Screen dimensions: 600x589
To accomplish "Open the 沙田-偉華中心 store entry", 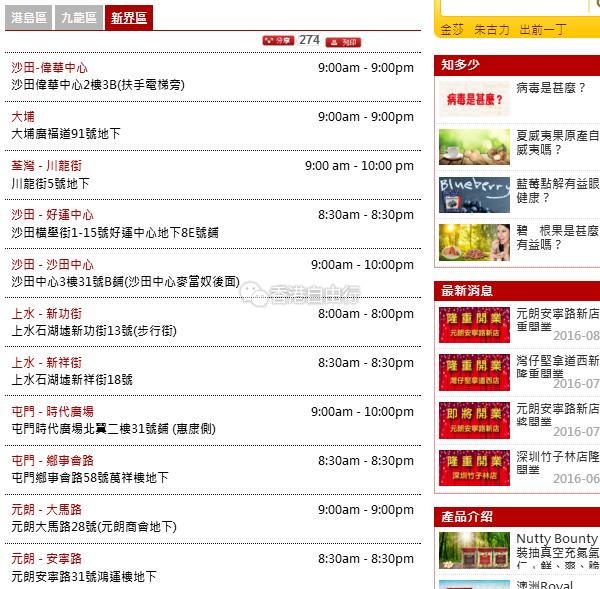I will [x=49, y=68].
